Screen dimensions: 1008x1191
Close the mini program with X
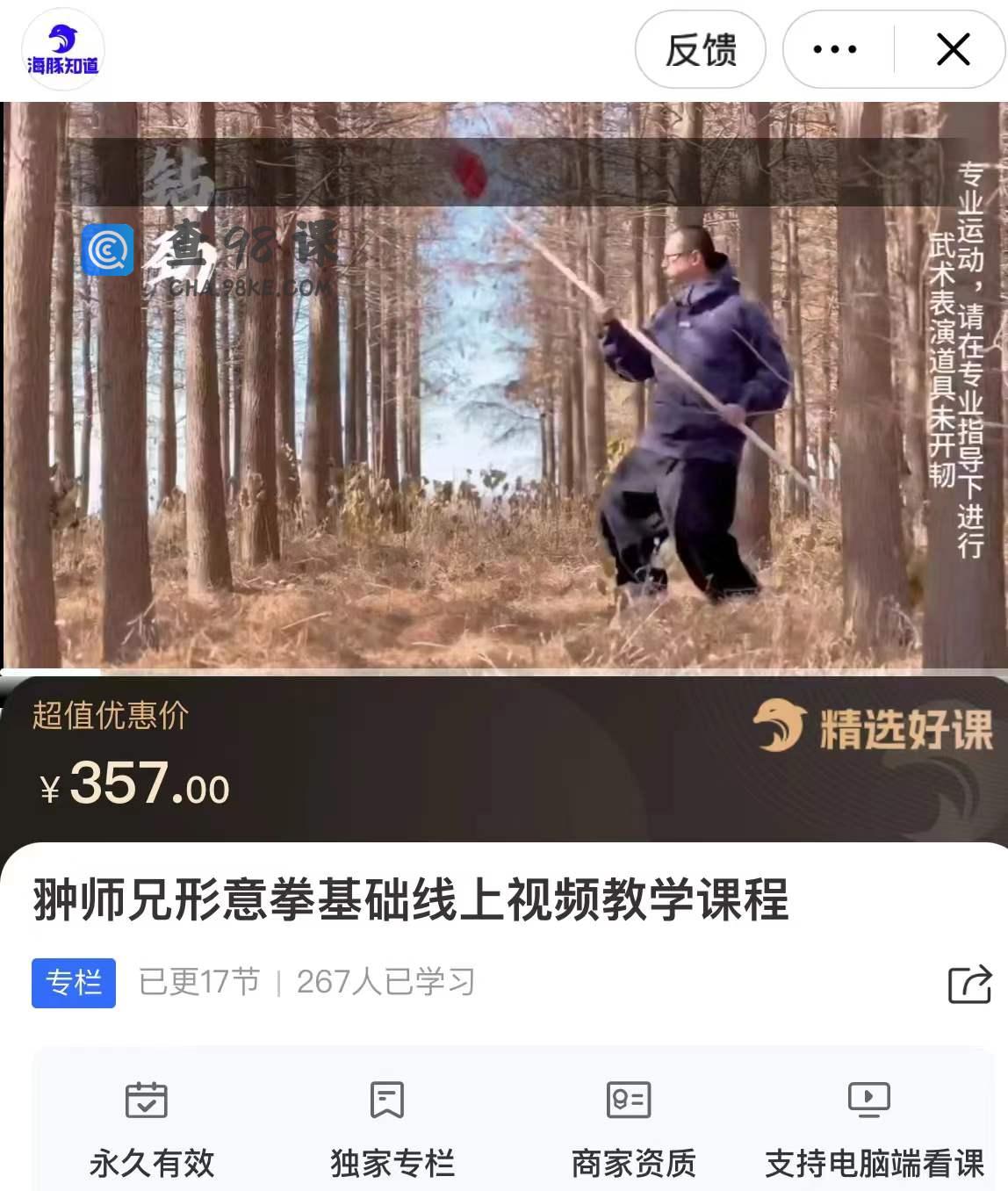tap(953, 50)
